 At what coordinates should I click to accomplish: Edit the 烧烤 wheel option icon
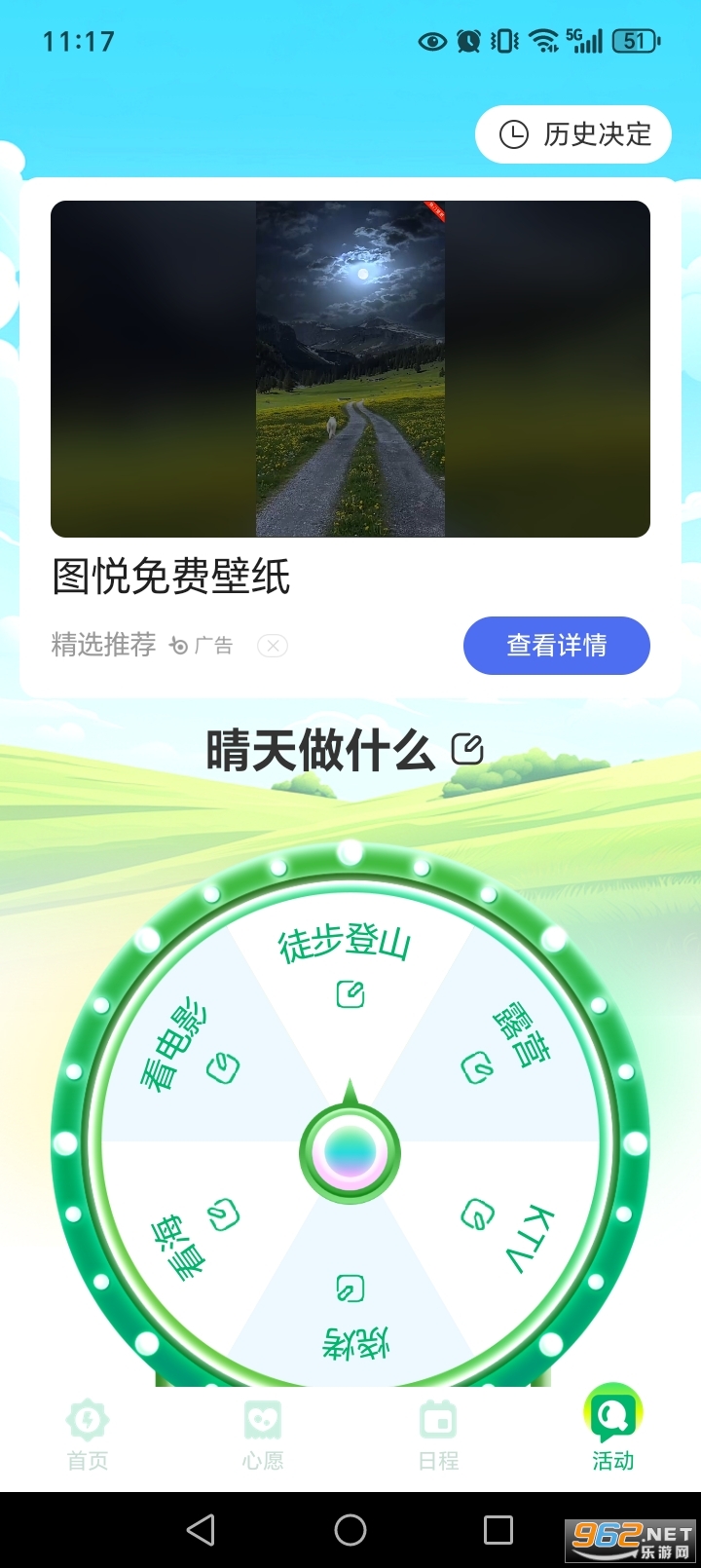[x=349, y=1289]
